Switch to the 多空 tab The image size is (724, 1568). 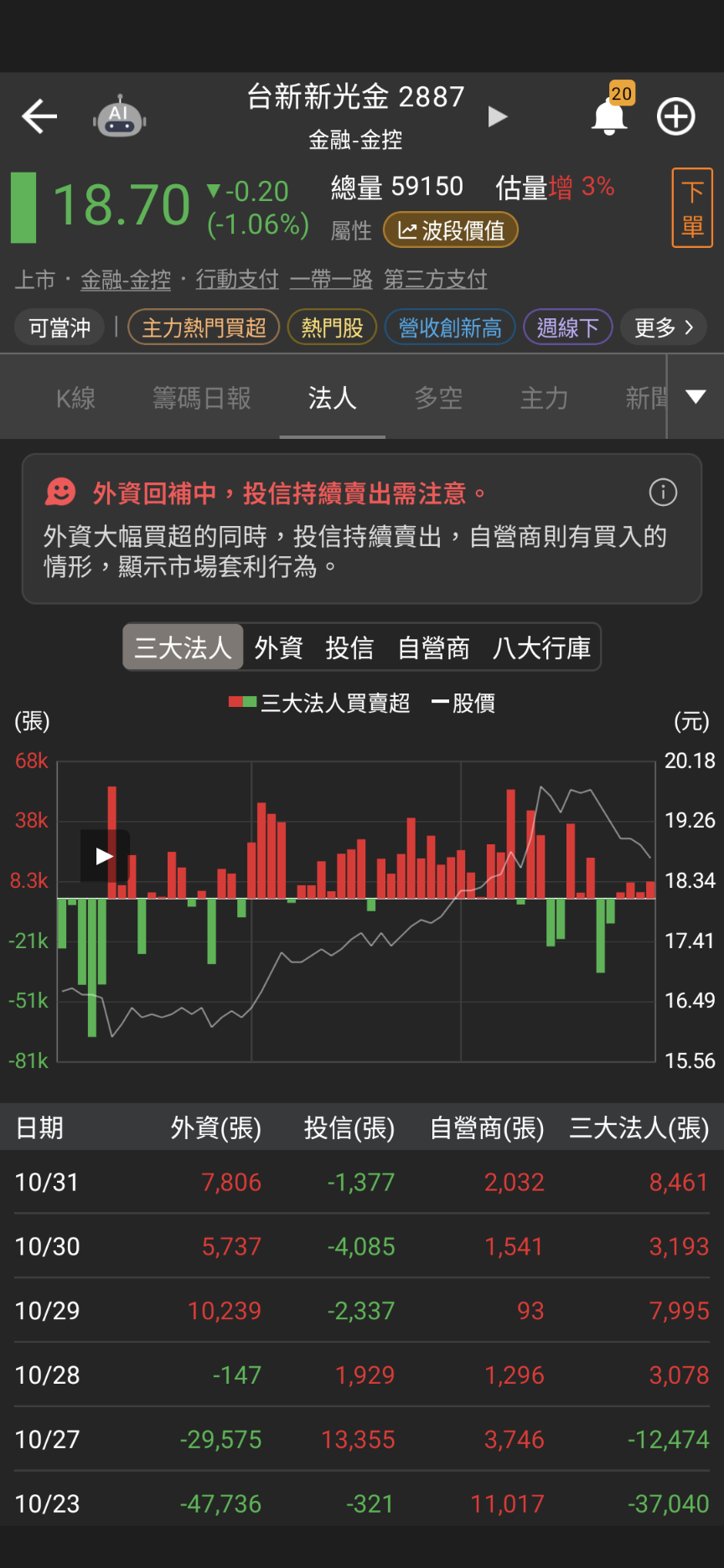(x=438, y=398)
